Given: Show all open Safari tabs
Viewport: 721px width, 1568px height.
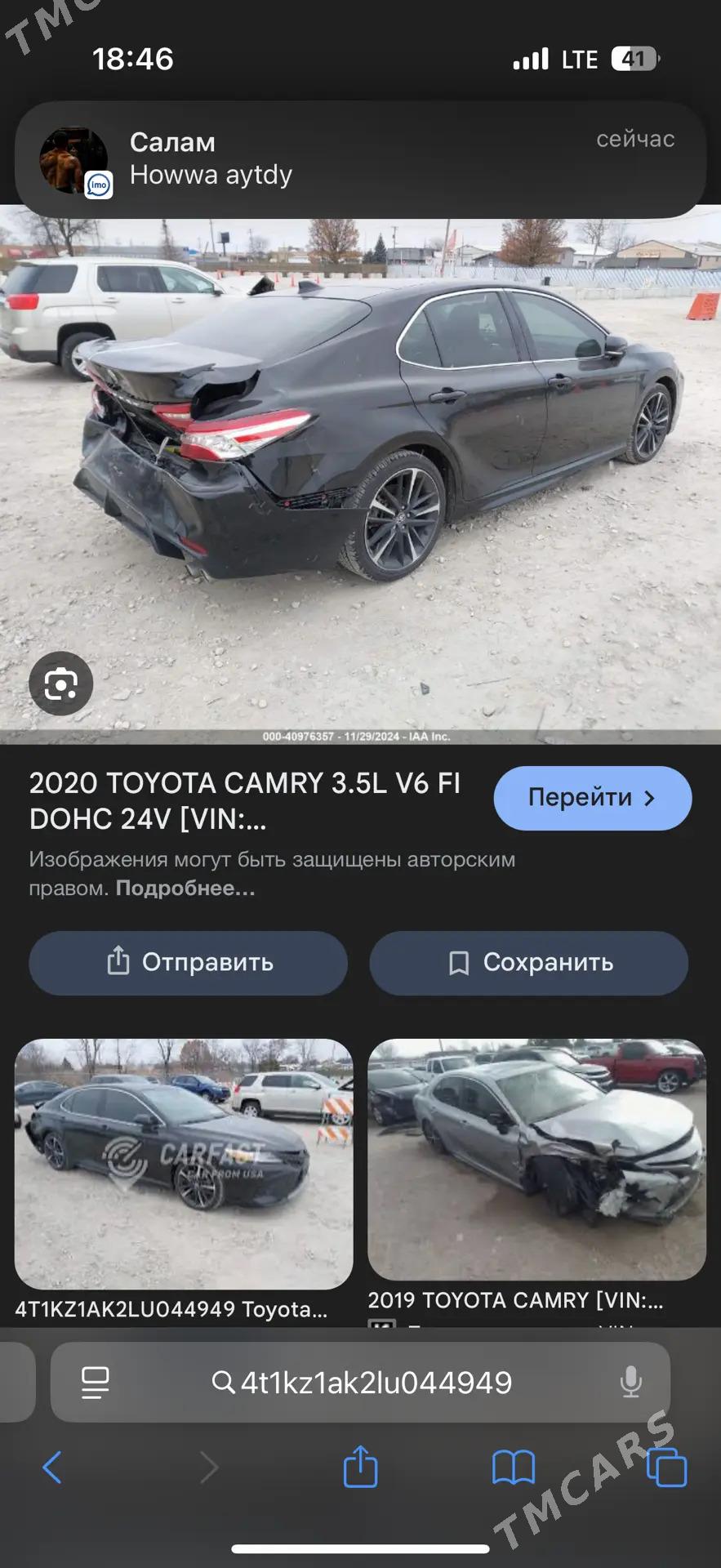Looking at the screenshot, I should point(666,1468).
